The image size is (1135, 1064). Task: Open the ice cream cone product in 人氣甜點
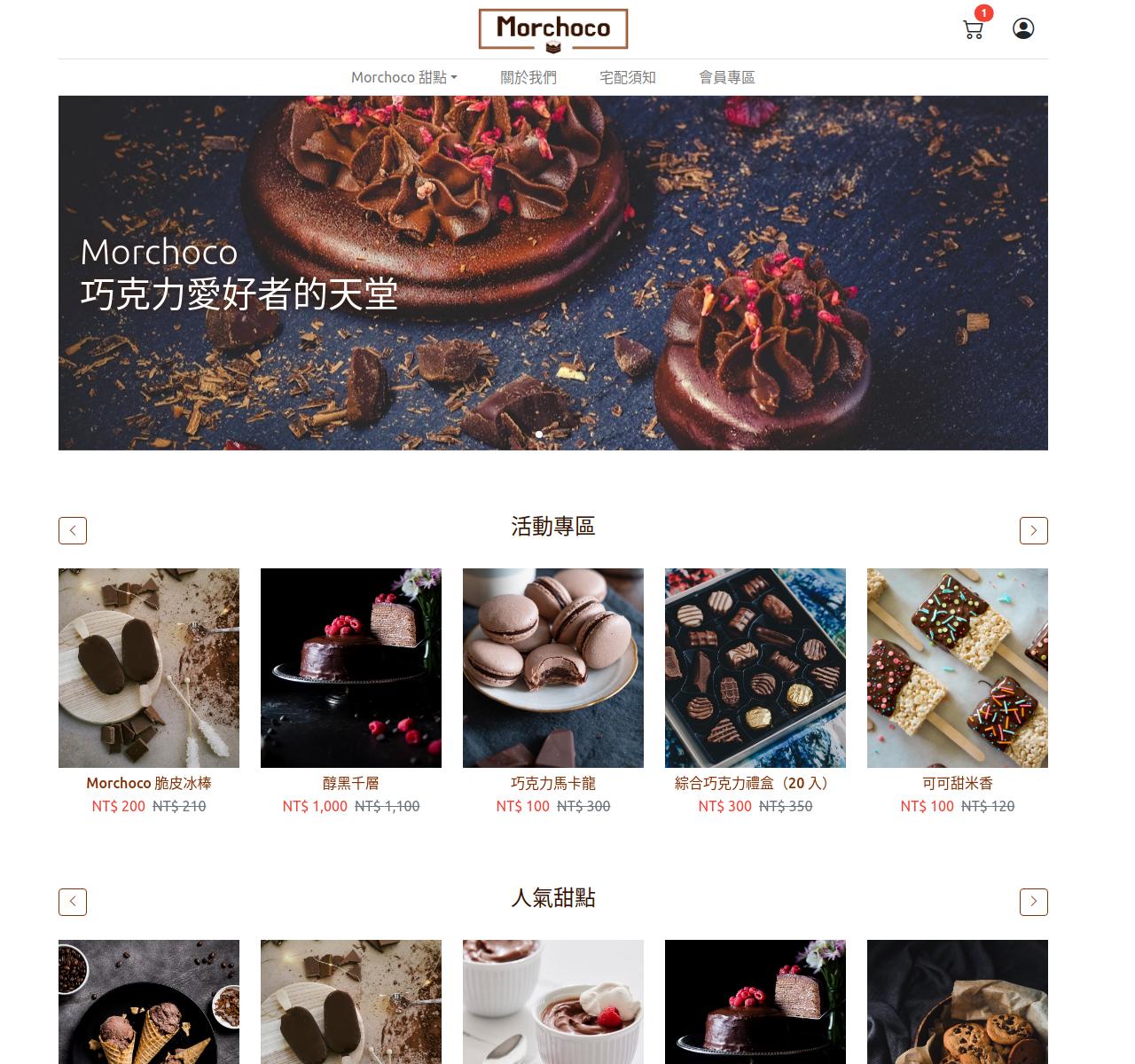[149, 1002]
